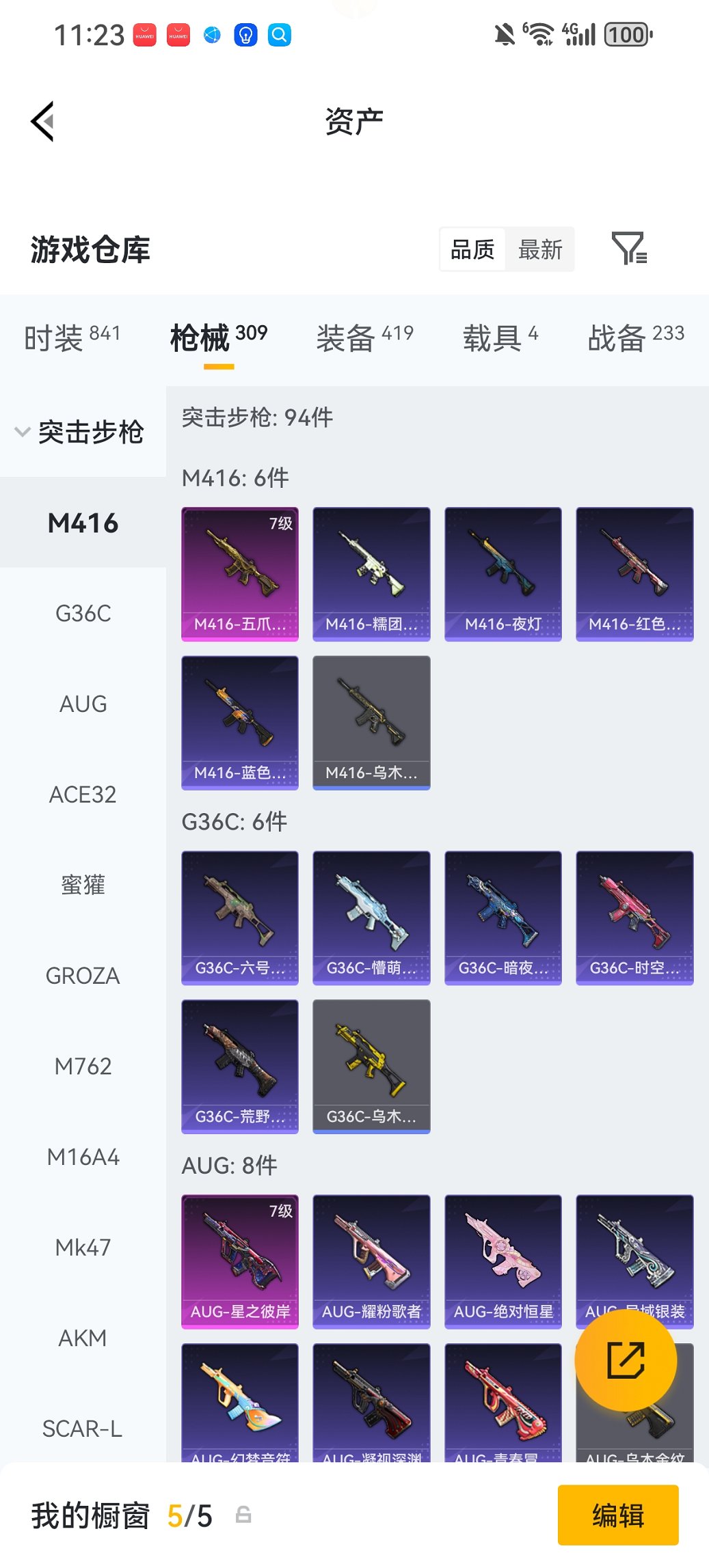The width and height of the screenshot is (709, 1568).
Task: Show the 战备 tab
Action: pyautogui.click(x=635, y=338)
